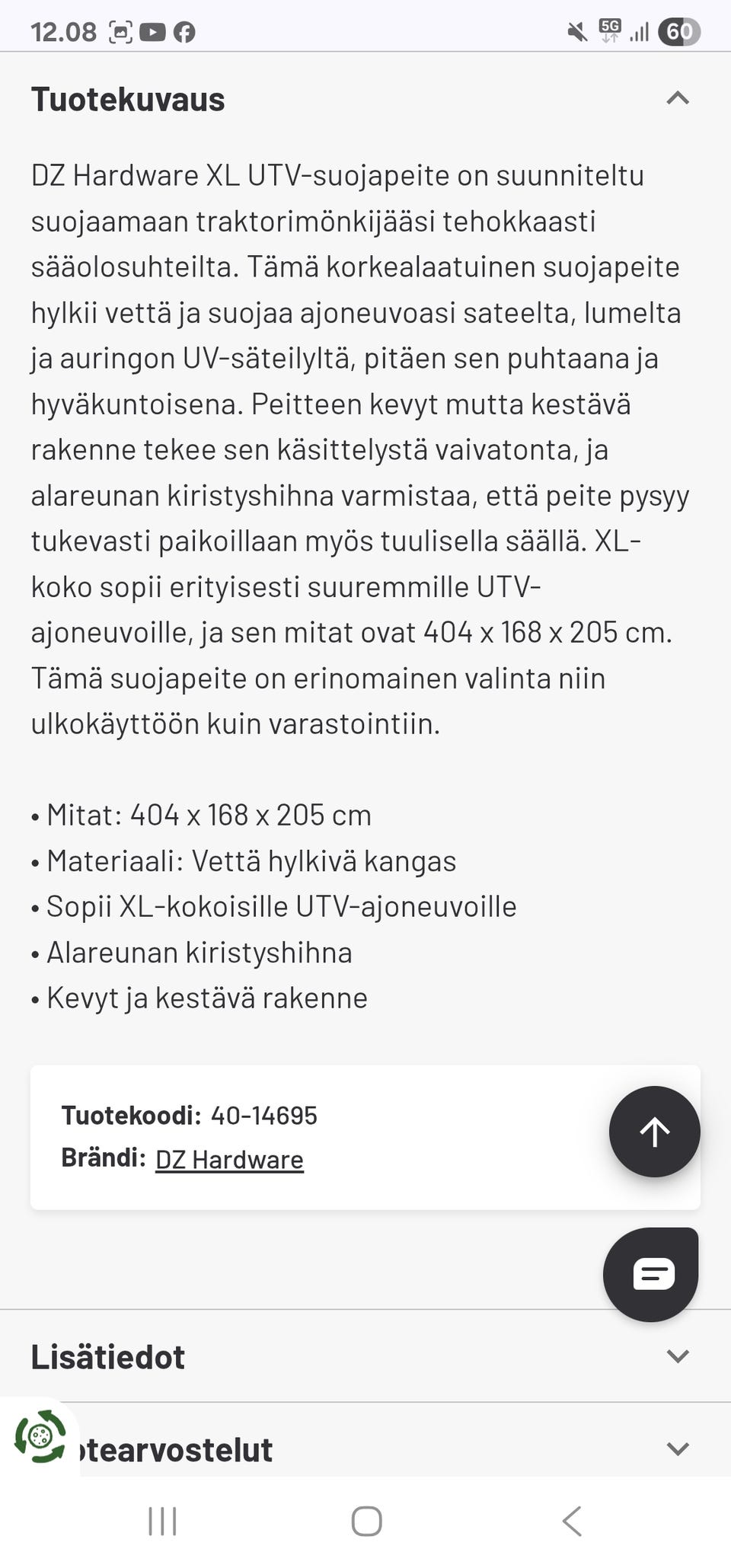Tap the 5G network indicator
Viewport: 731px width, 1568px height.
pyautogui.click(x=609, y=29)
